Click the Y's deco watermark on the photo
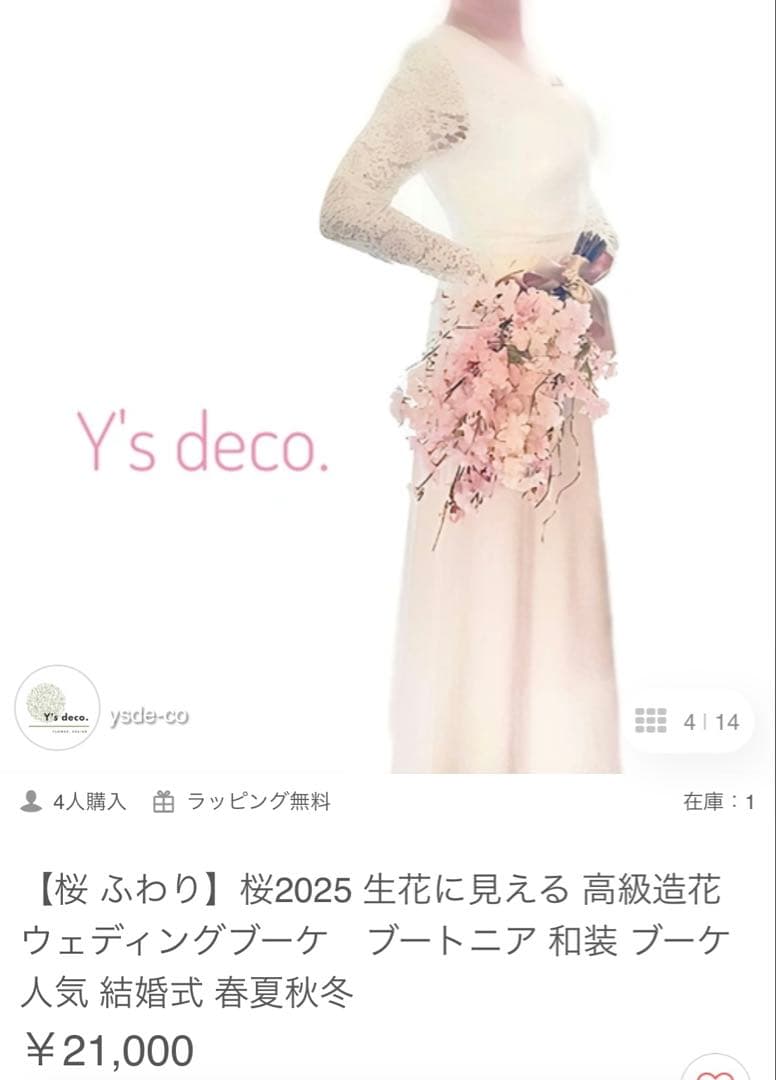This screenshot has width=776, height=1080. pos(205,440)
